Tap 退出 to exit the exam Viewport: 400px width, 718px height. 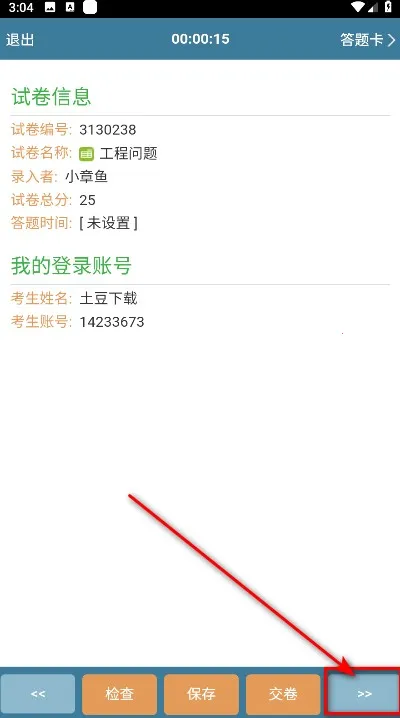tap(20, 39)
